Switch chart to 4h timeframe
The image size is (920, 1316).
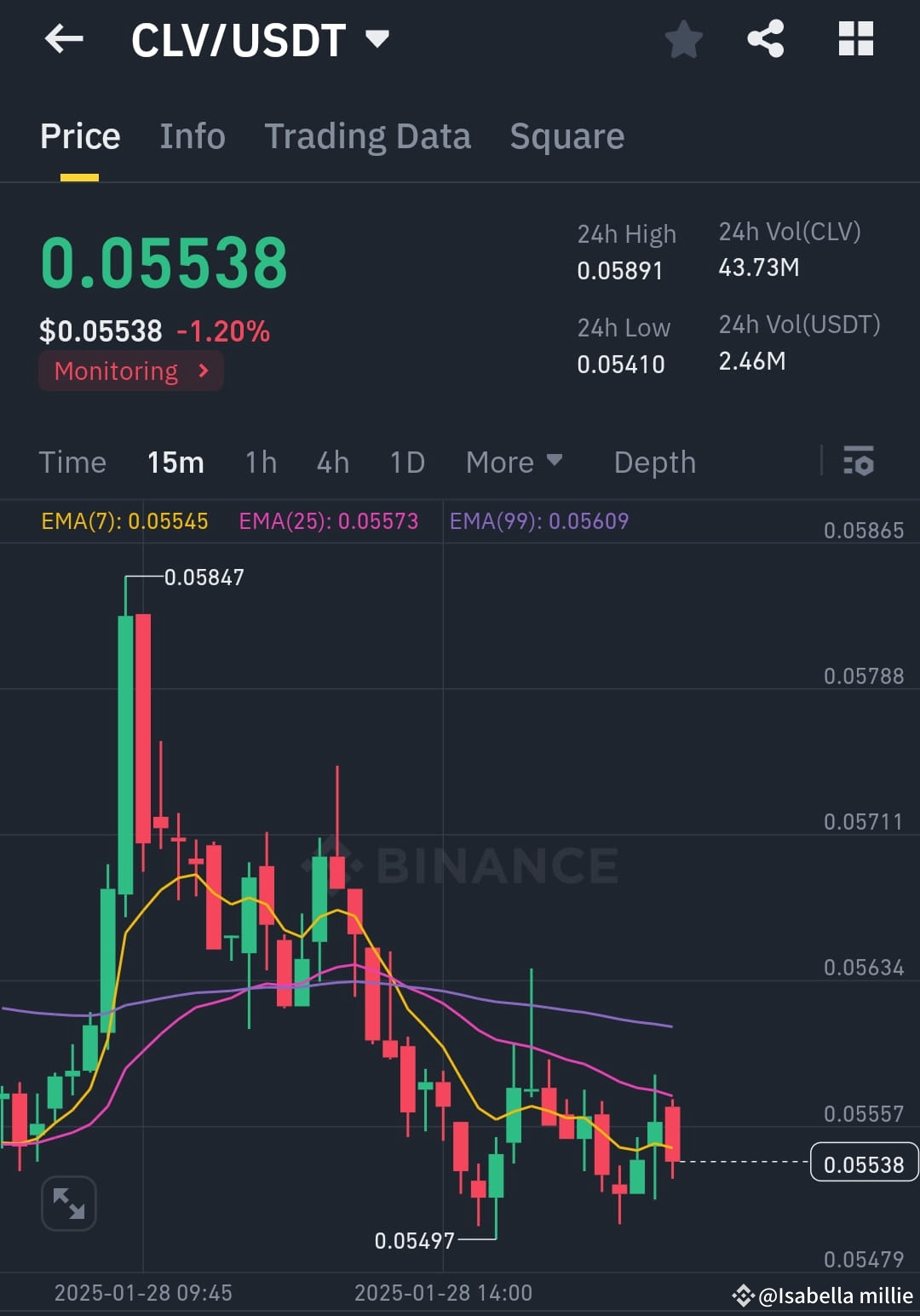coord(332,462)
